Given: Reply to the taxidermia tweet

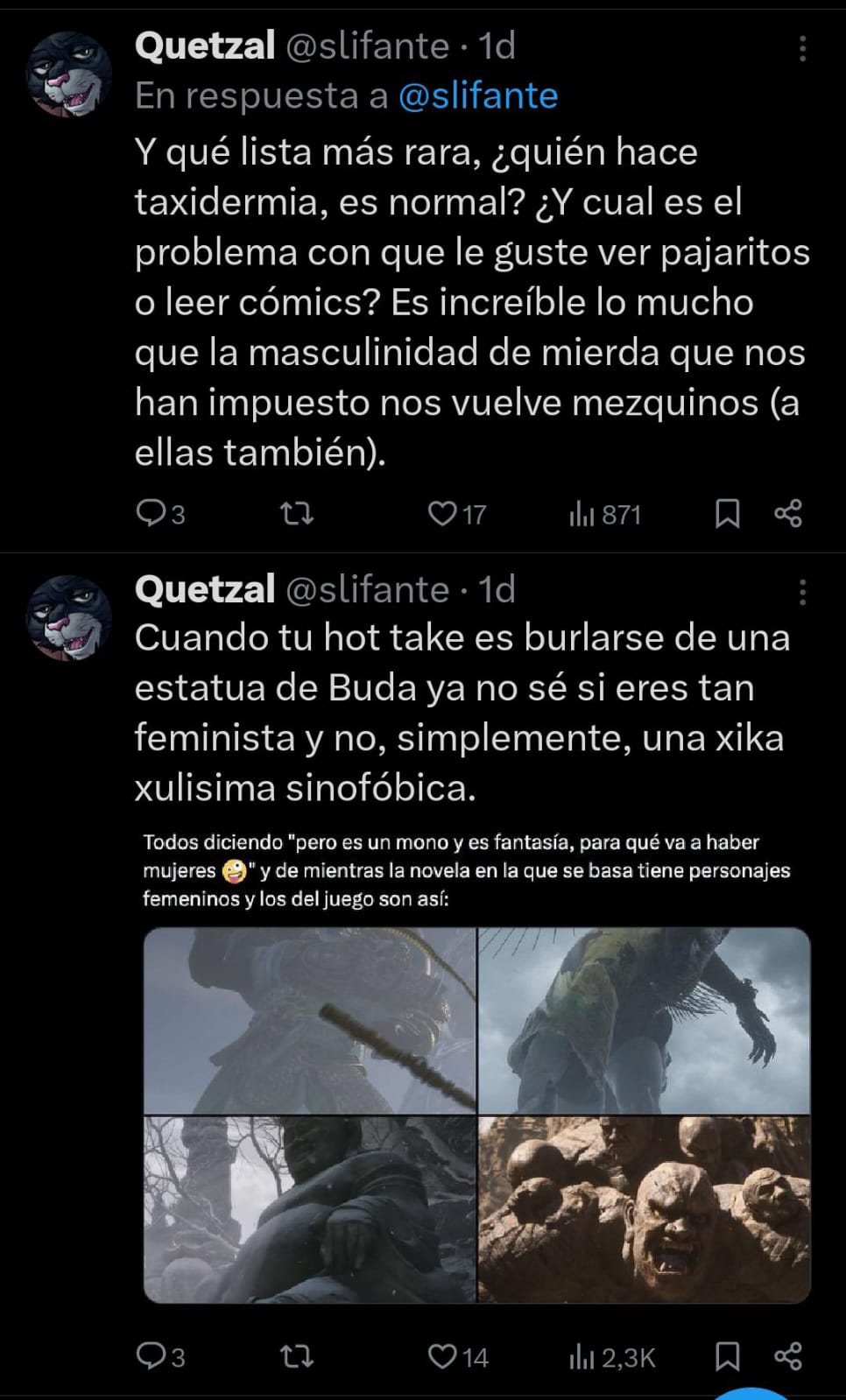Looking at the screenshot, I should [161, 513].
